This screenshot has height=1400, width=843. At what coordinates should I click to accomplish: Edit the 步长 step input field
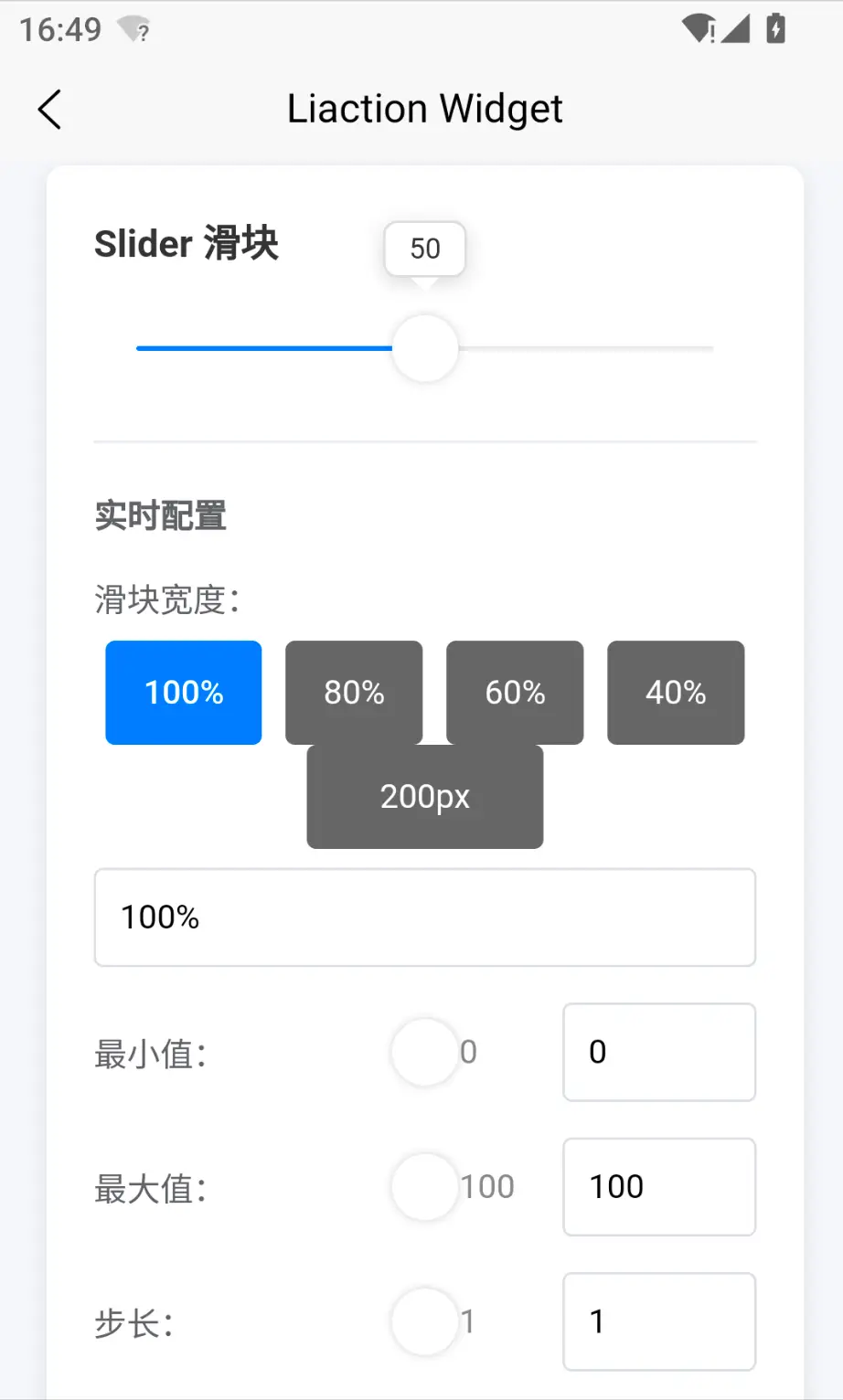659,1321
